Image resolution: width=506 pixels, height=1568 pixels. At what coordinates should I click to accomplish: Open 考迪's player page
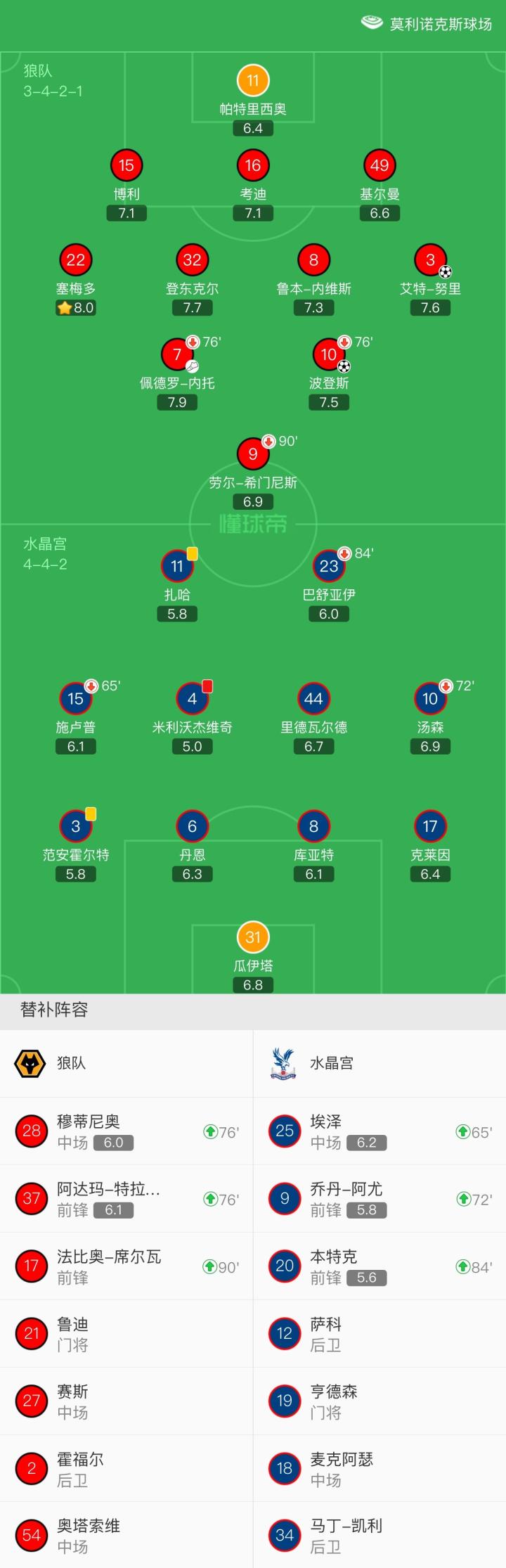pyautogui.click(x=253, y=166)
